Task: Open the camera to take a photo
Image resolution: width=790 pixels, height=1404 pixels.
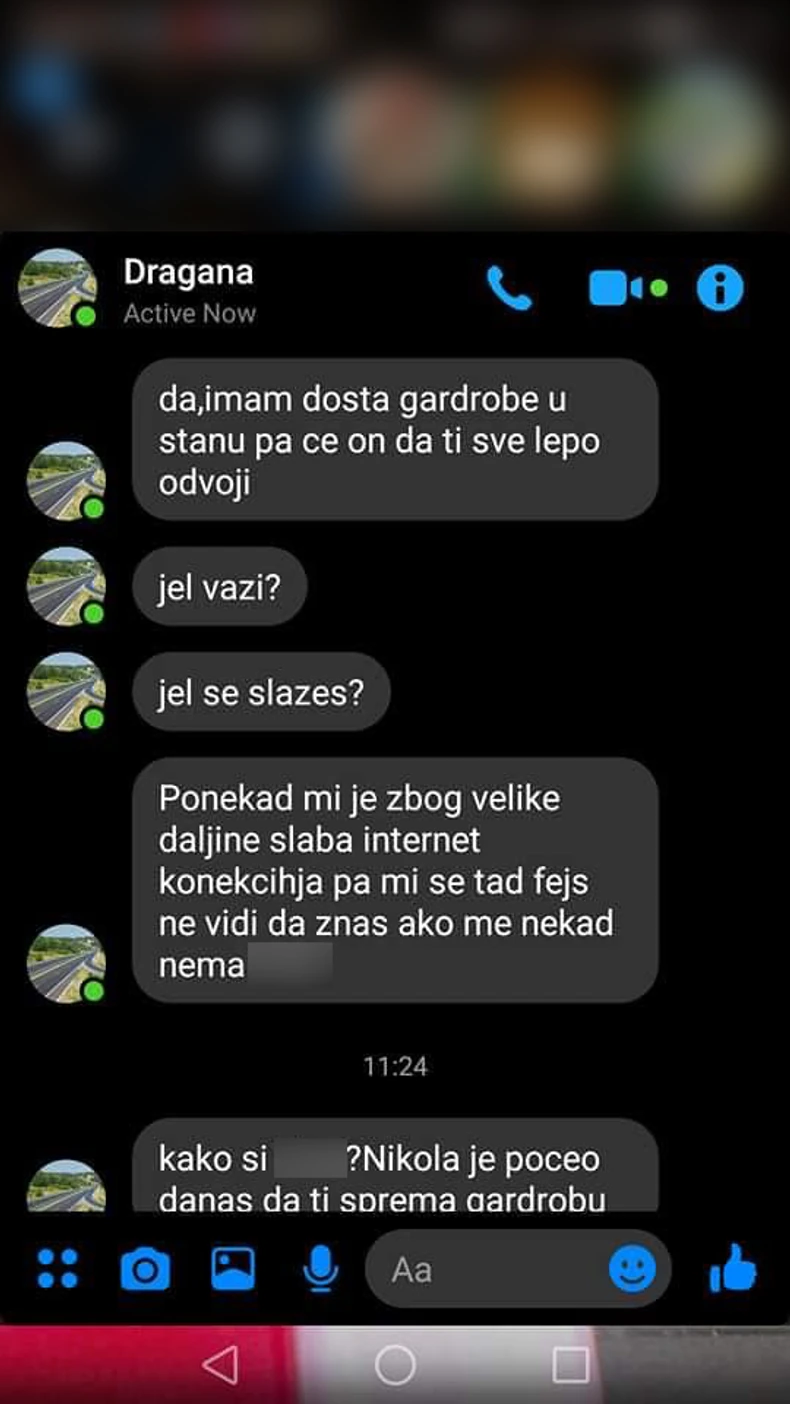Action: point(146,1269)
